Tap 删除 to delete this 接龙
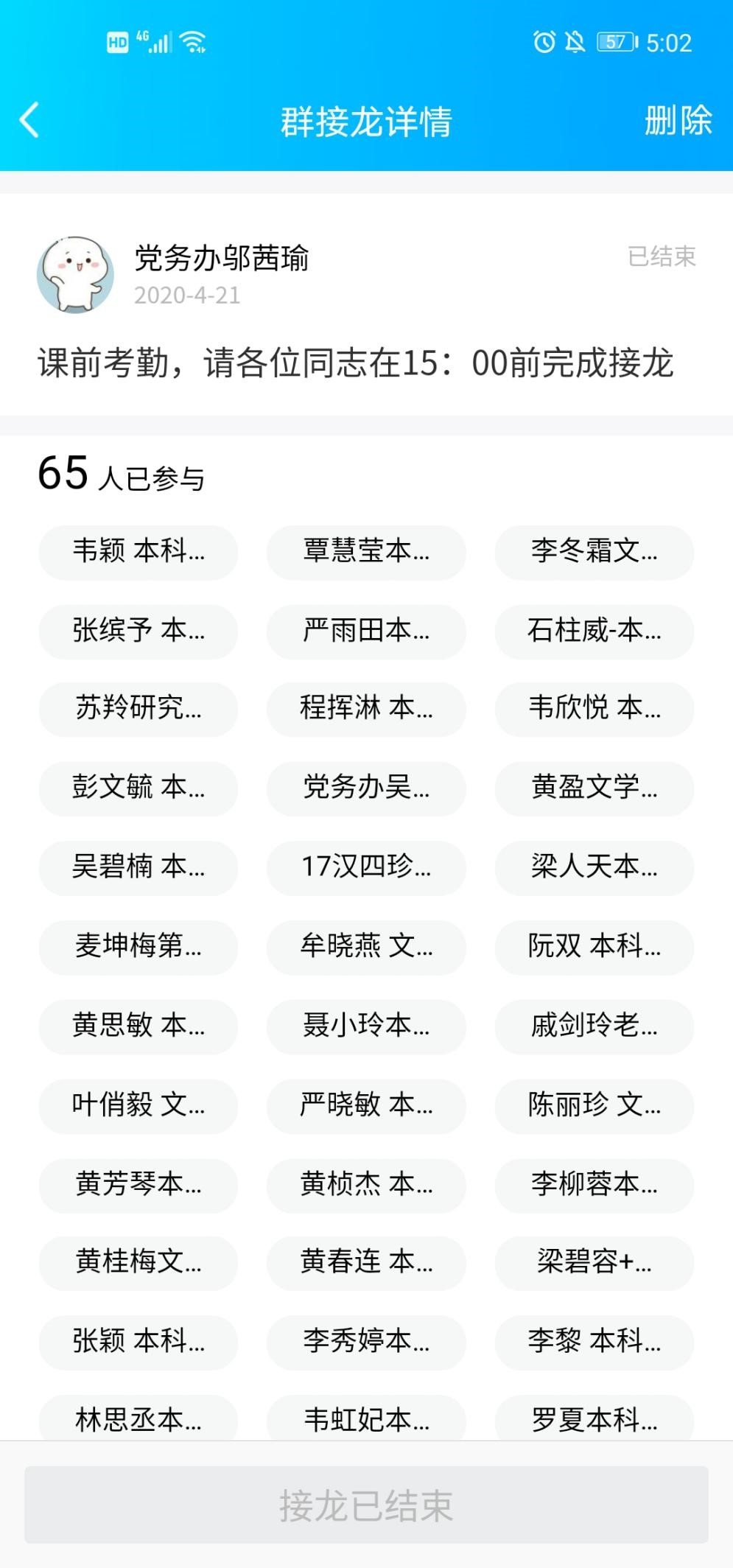 click(678, 120)
